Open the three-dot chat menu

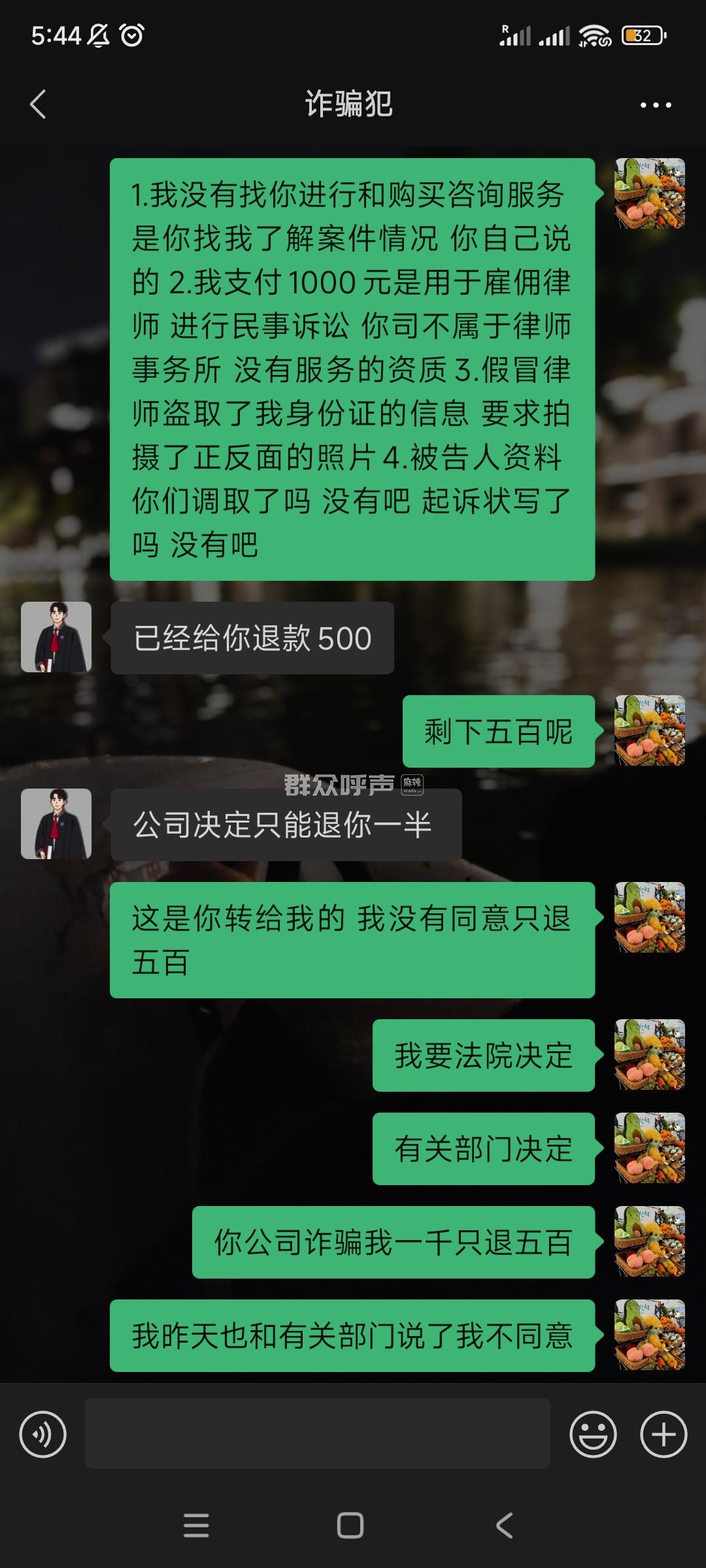(655, 105)
